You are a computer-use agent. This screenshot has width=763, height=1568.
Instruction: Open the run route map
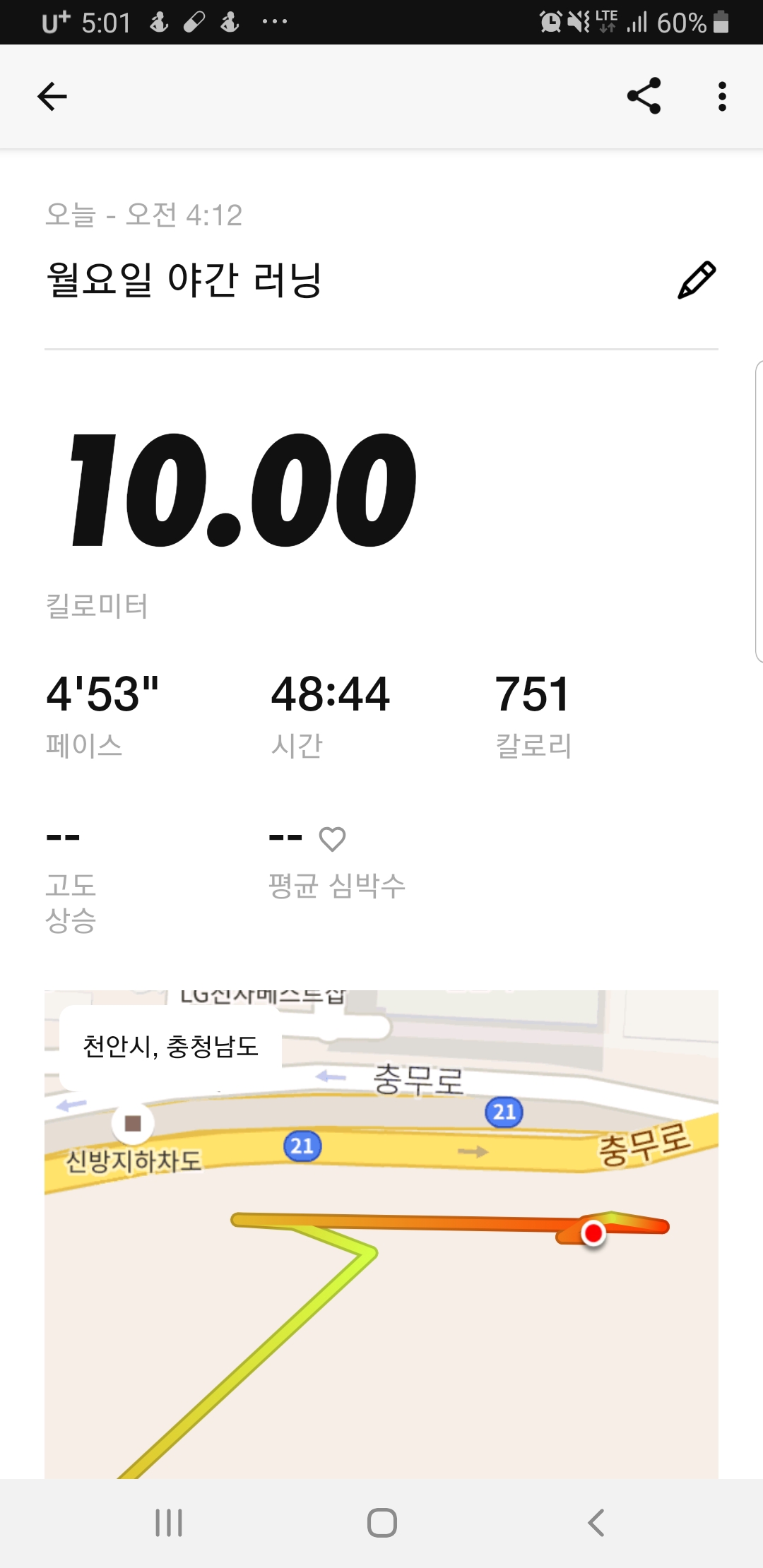click(381, 1234)
